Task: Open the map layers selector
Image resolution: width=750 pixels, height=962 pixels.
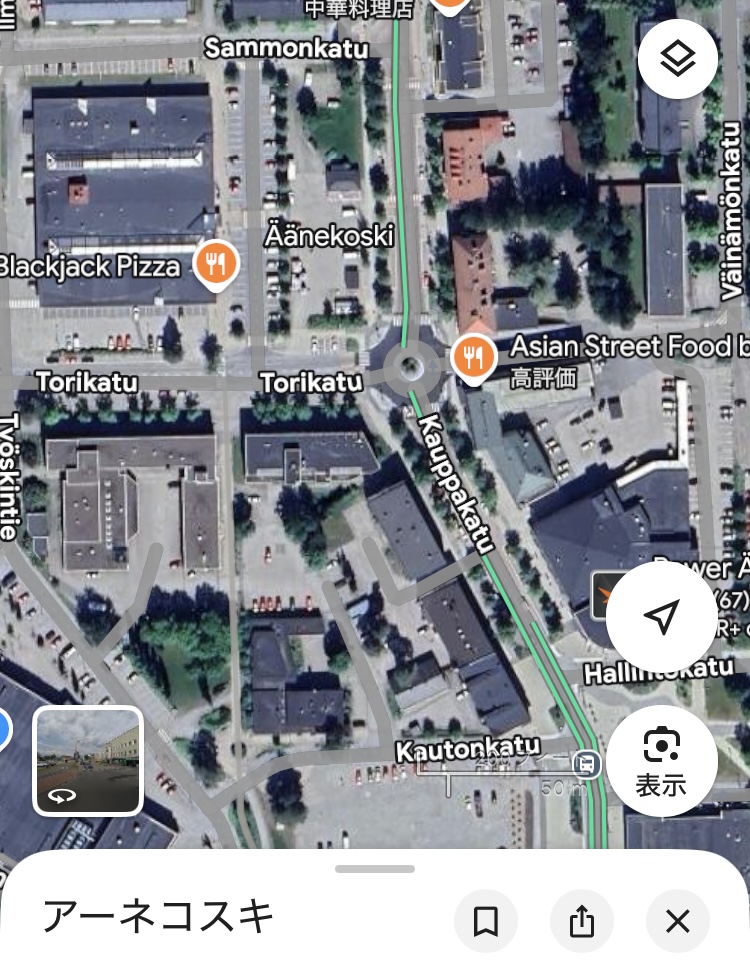Action: [x=677, y=59]
